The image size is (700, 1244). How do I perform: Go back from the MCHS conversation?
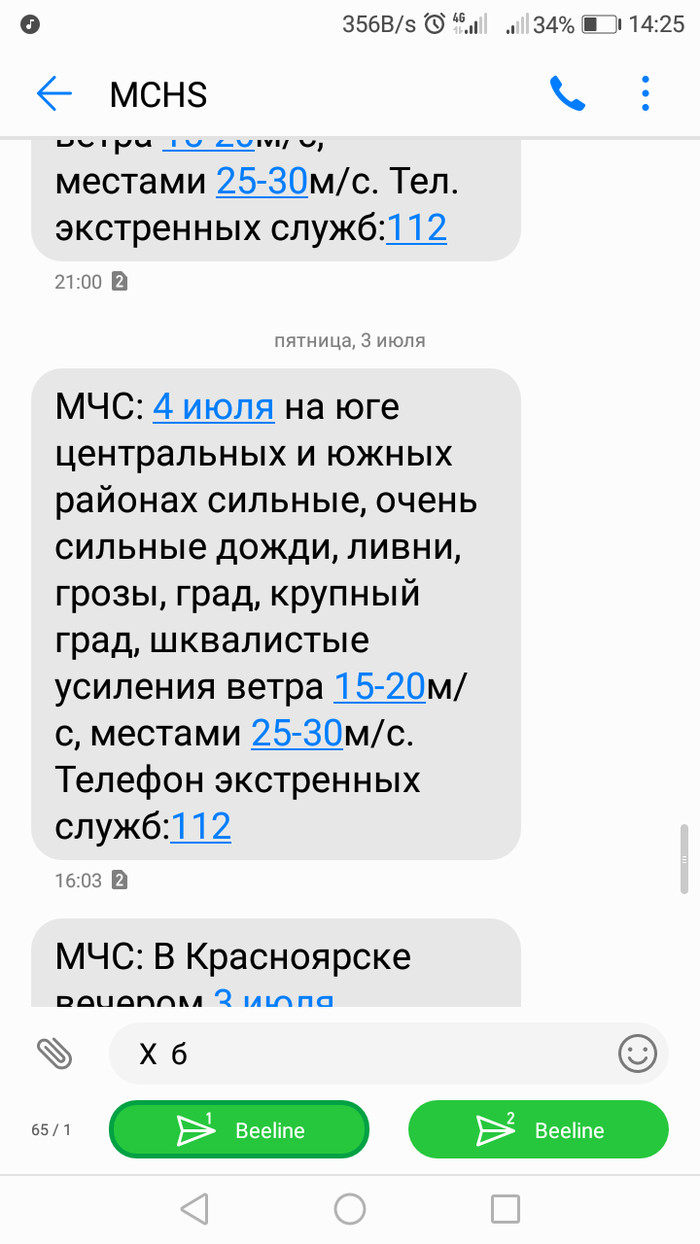tap(54, 94)
